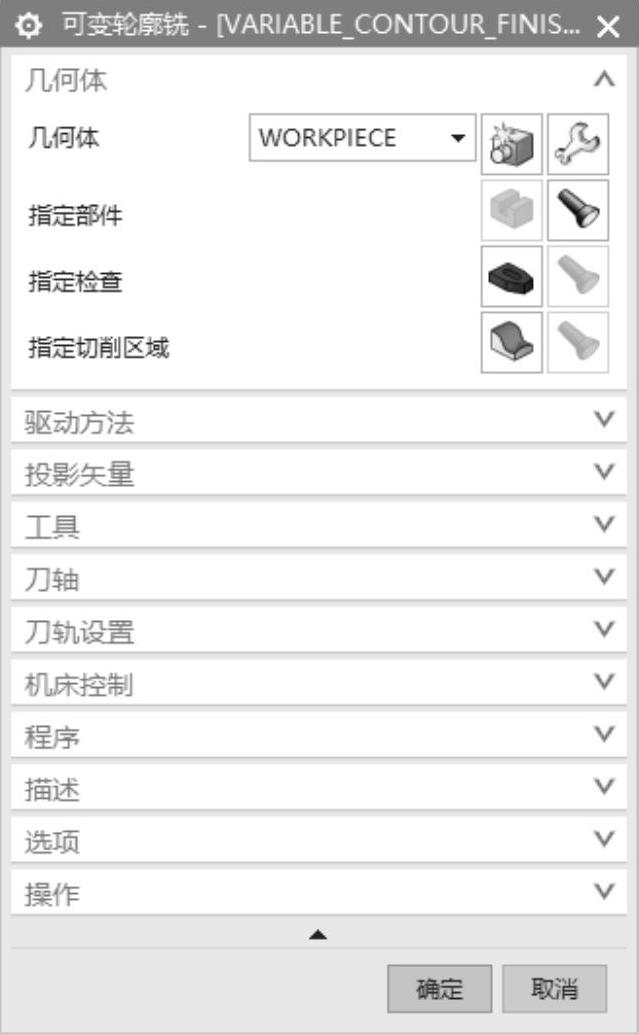
Task: Expand the 刀轨设置 section
Action: click(603, 630)
